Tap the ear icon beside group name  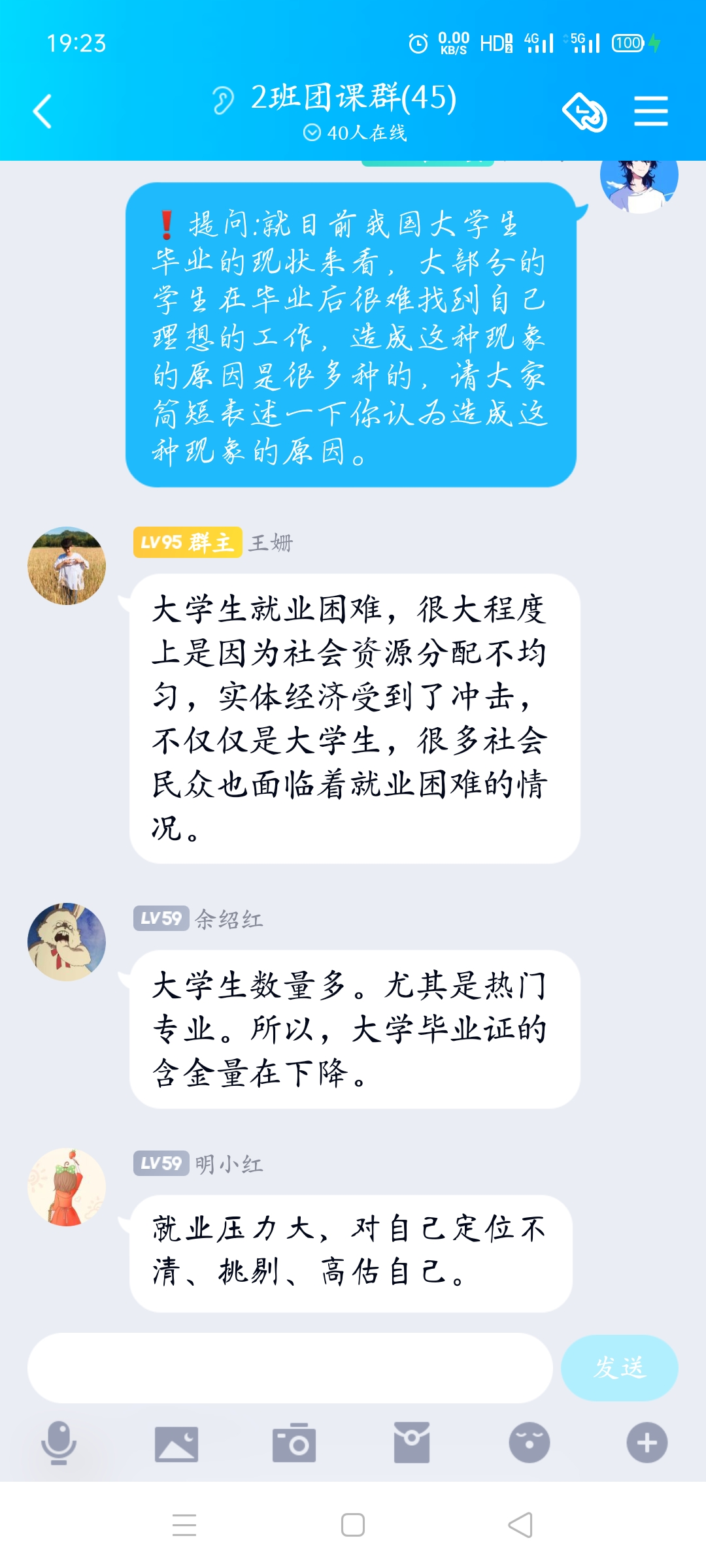(223, 101)
